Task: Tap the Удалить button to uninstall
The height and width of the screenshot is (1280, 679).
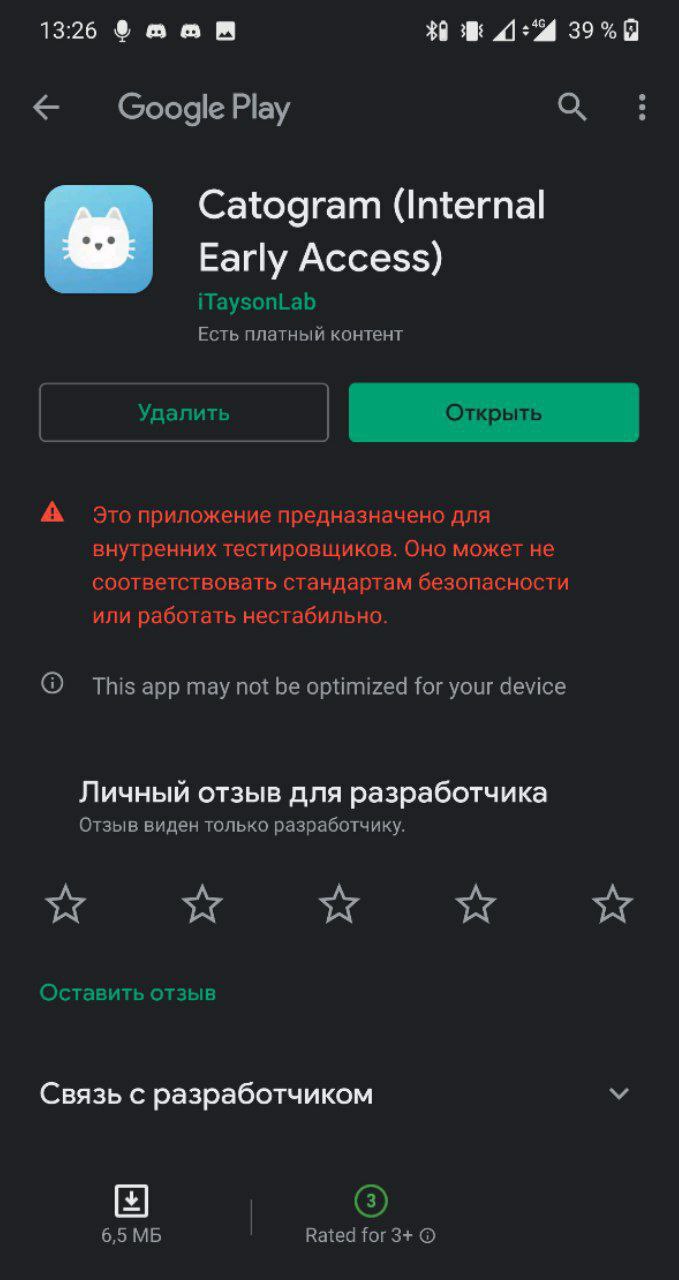Action: point(184,412)
